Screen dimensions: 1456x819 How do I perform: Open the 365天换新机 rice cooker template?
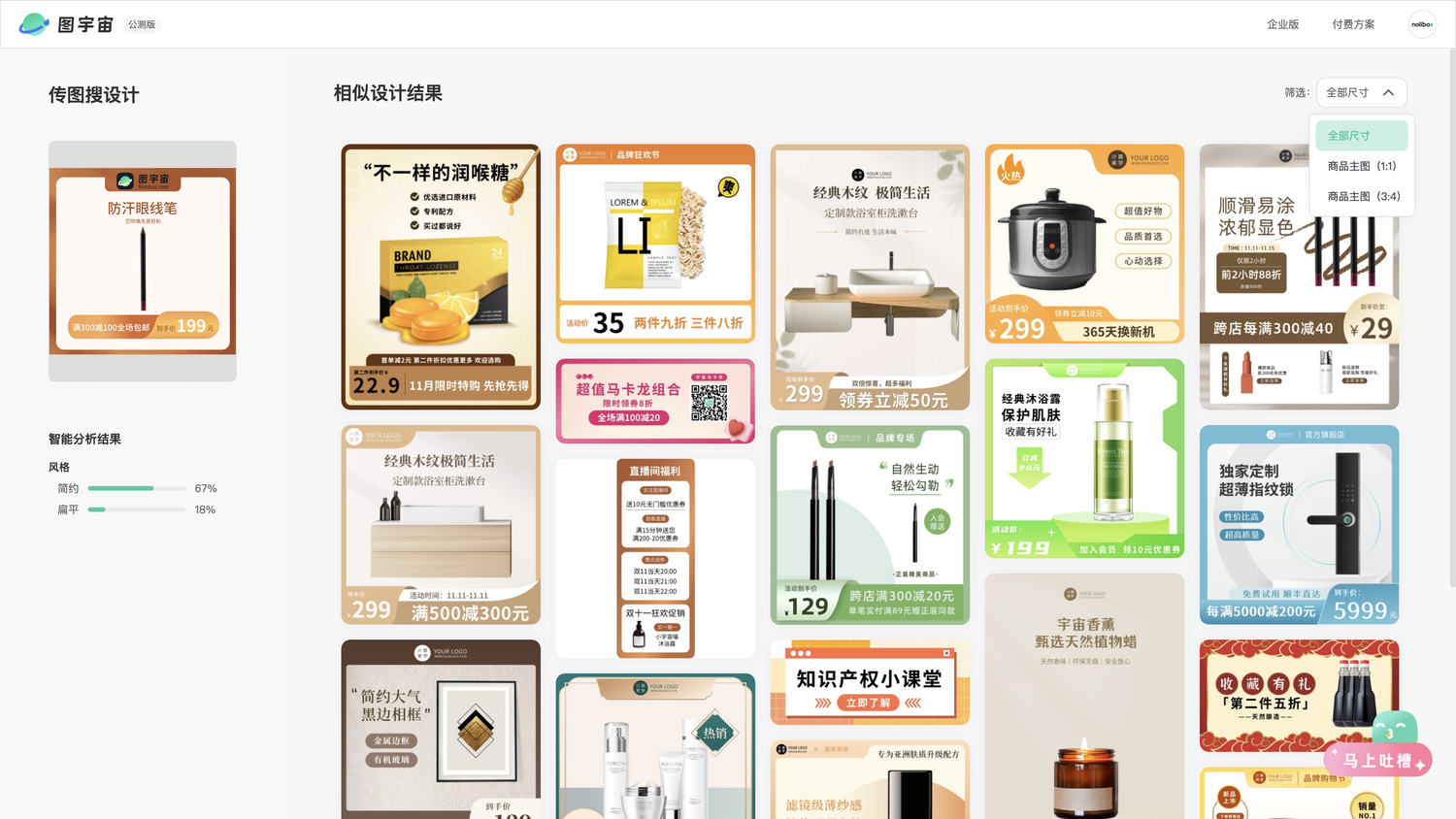tap(1084, 244)
